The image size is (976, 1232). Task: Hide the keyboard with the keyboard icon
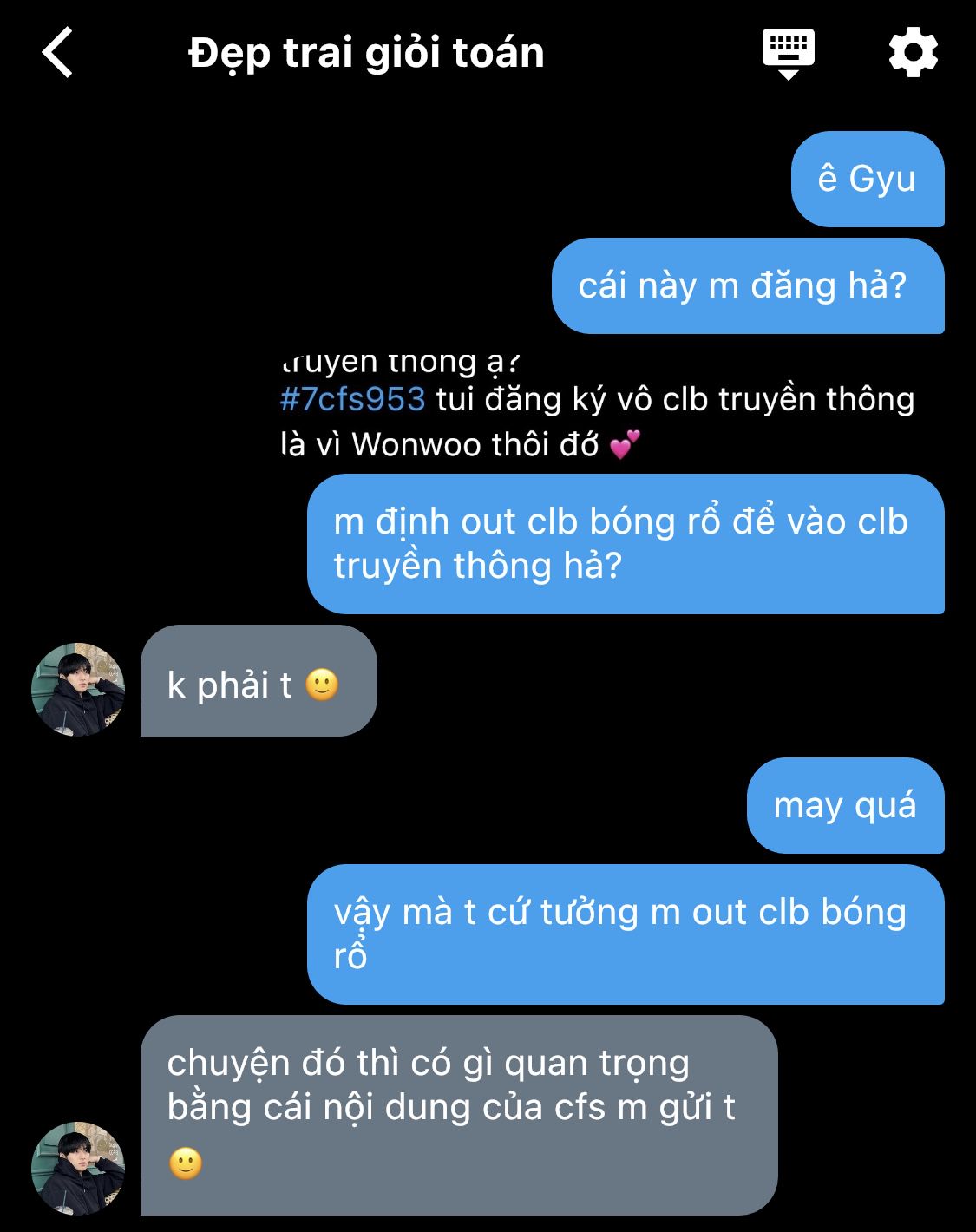[788, 53]
